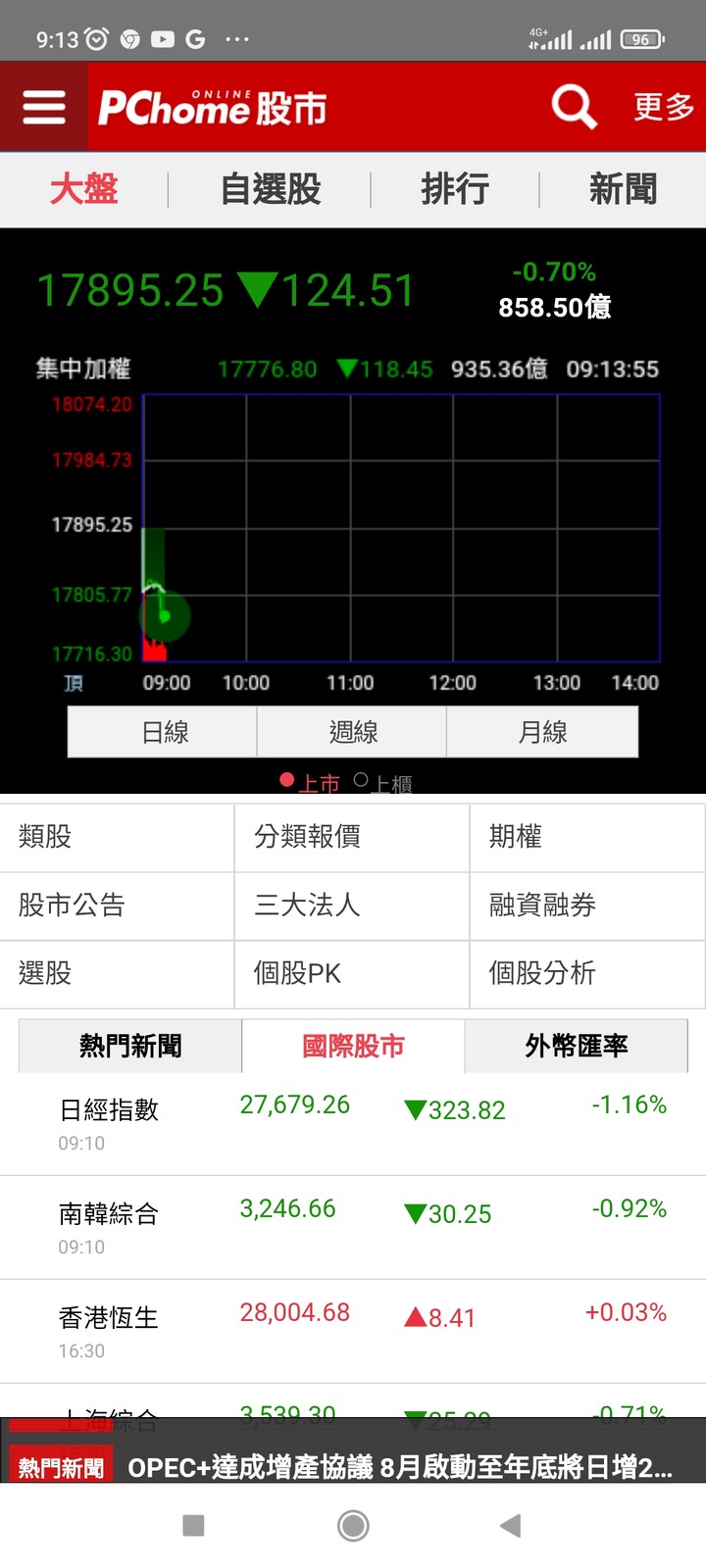
Task: Open the 新聞 tab
Action: coord(623,189)
